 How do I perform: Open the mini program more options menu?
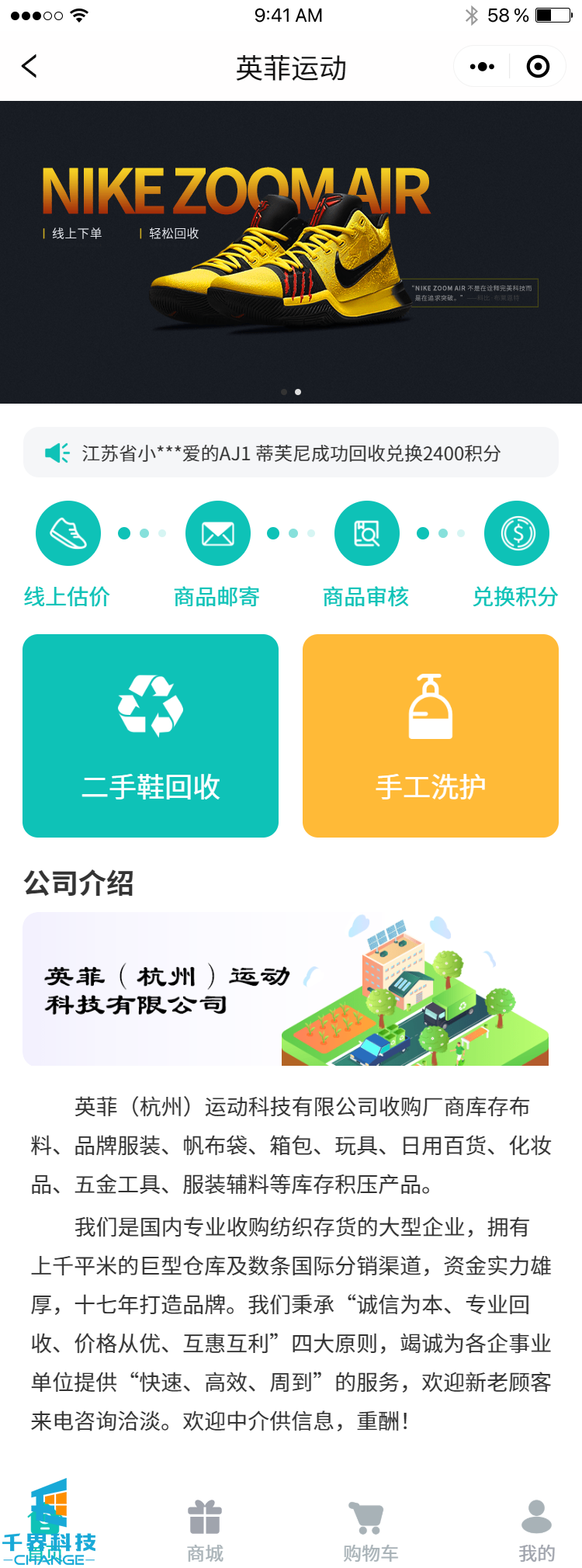[482, 67]
